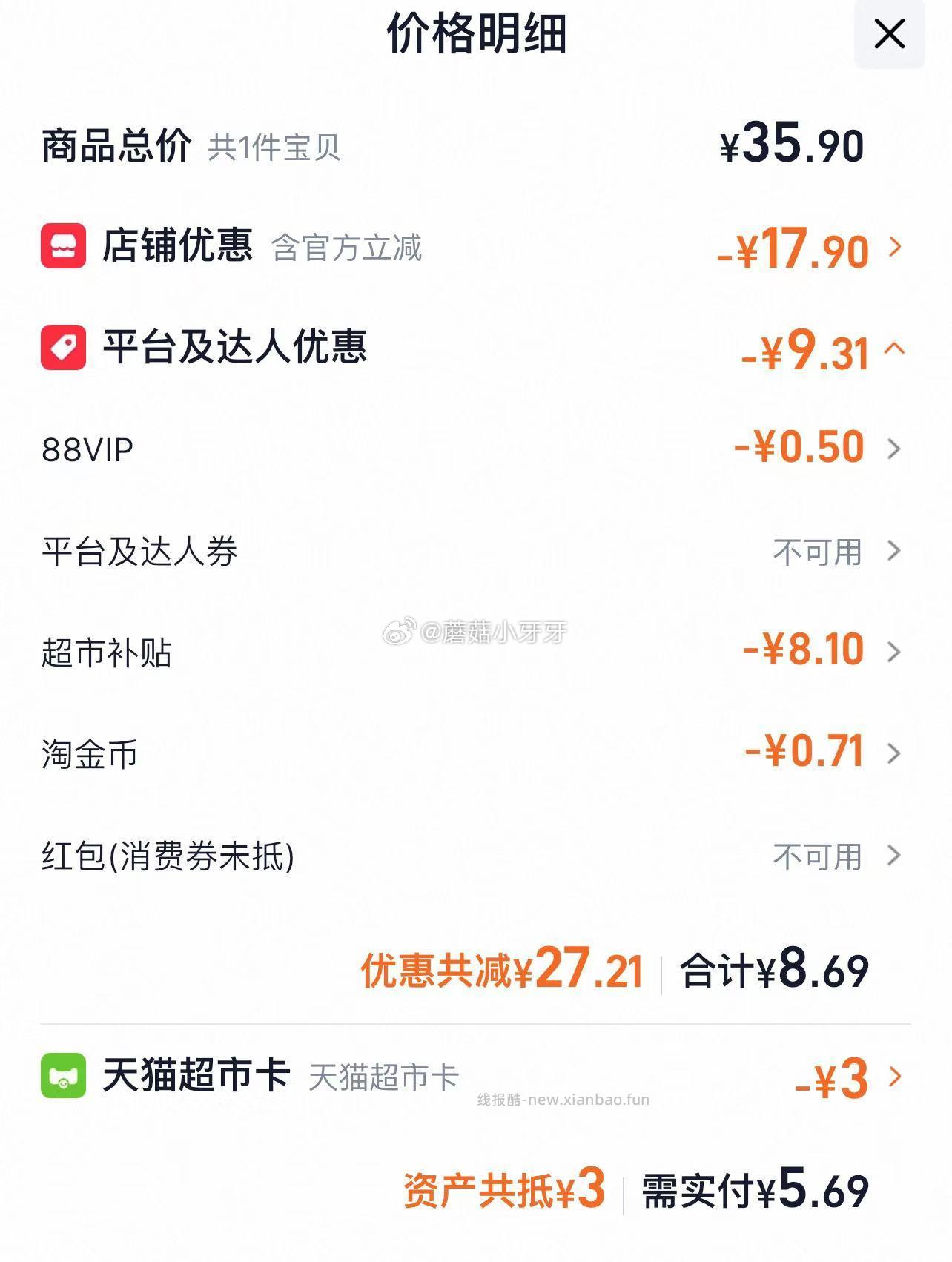Close the price detail popup
Image resolution: width=952 pixels, height=1262 pixels.
pos(888,33)
